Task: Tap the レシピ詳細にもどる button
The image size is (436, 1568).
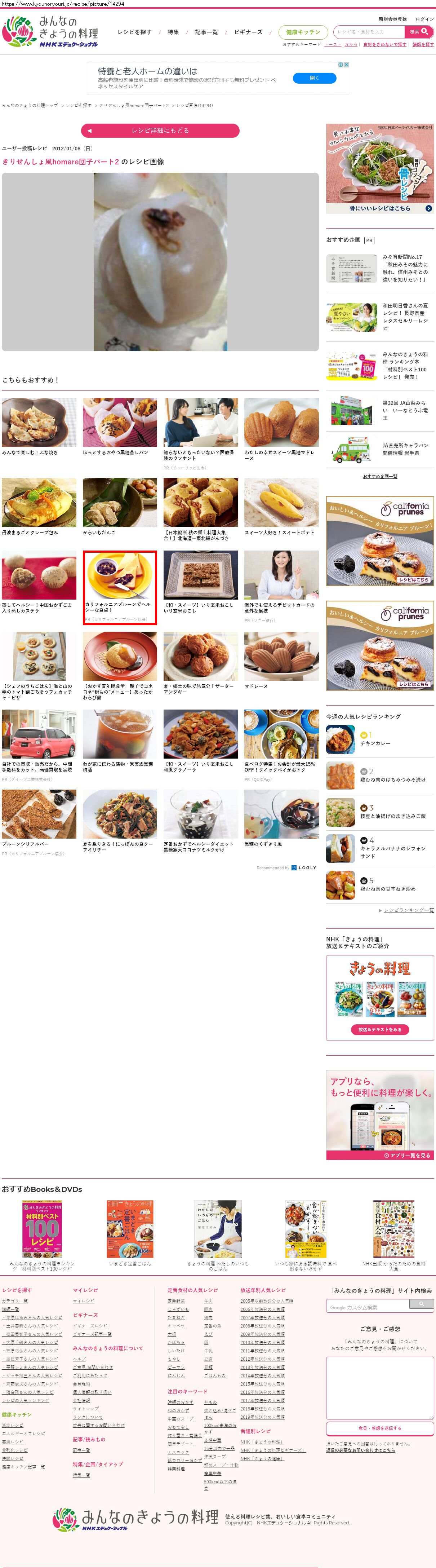Action: click(x=160, y=130)
